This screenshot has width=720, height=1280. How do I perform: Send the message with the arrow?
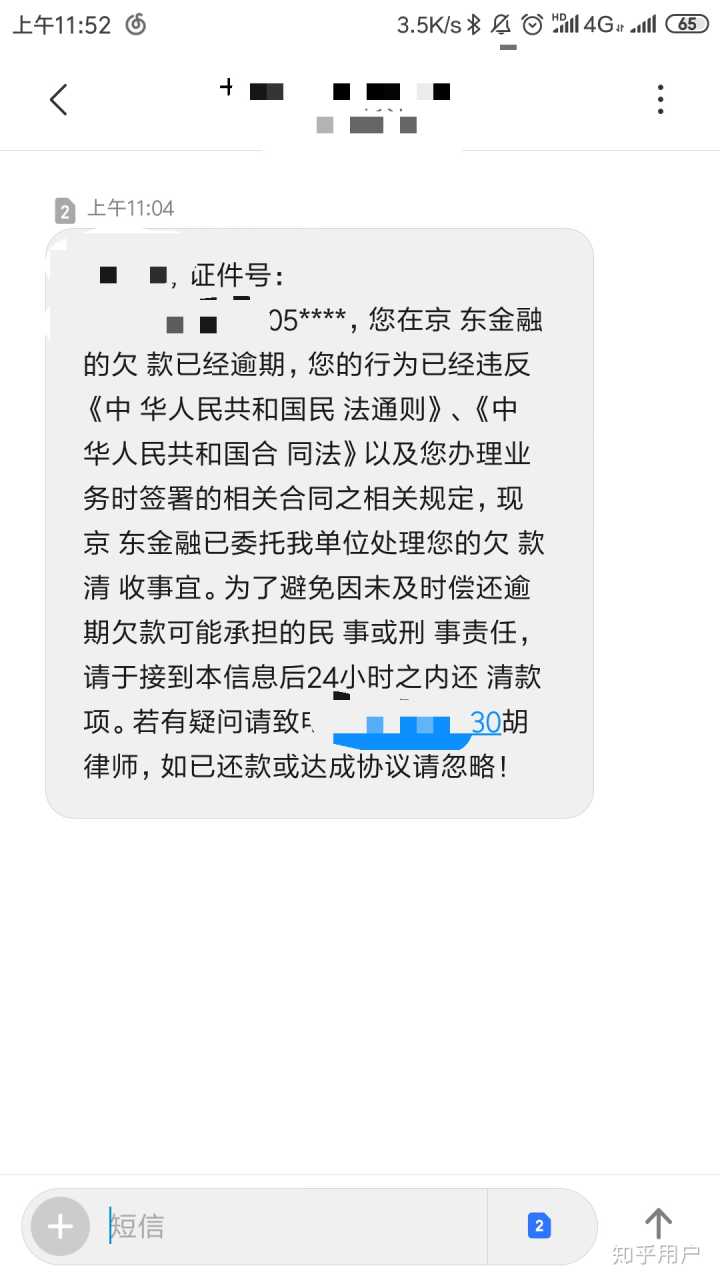pos(657,1224)
